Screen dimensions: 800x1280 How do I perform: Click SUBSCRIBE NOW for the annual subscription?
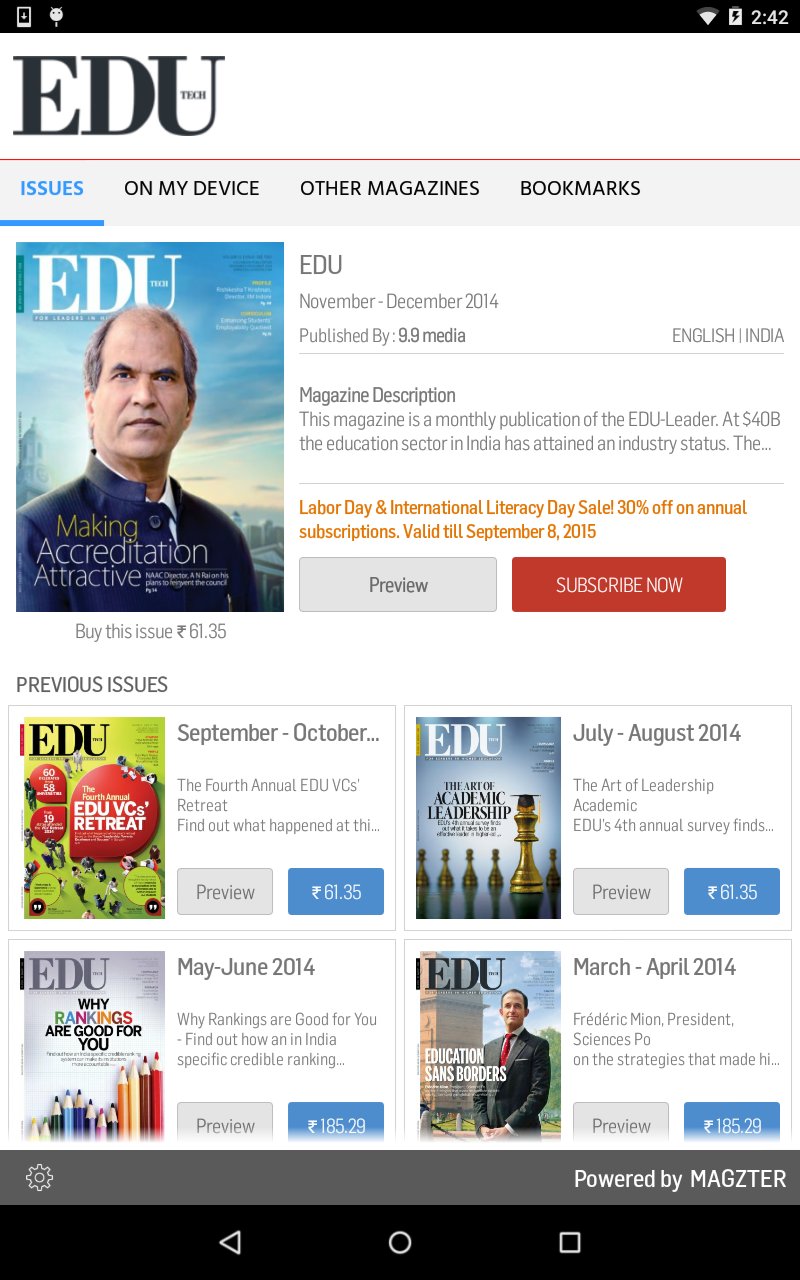pos(618,584)
